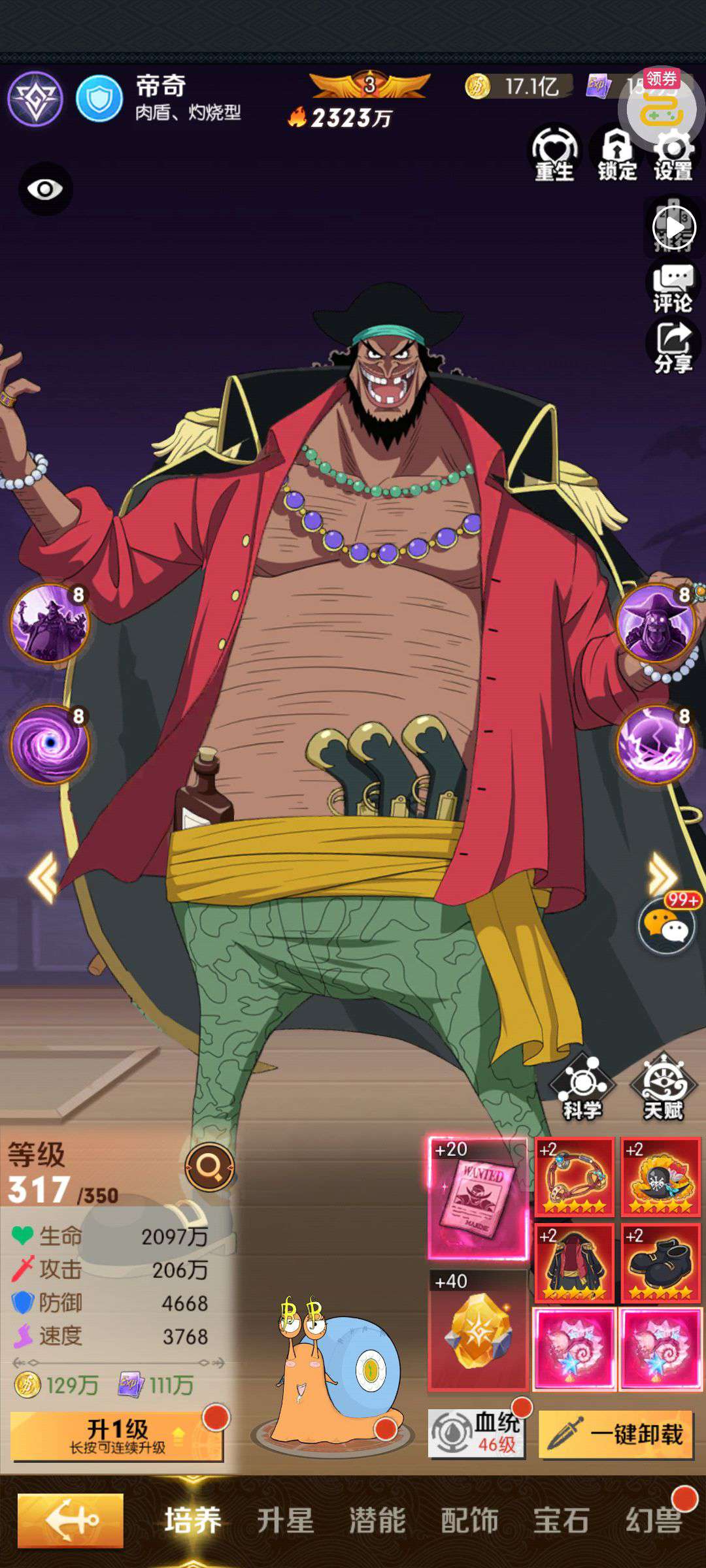
Task: Tap 升1级 level up button
Action: (116, 1437)
